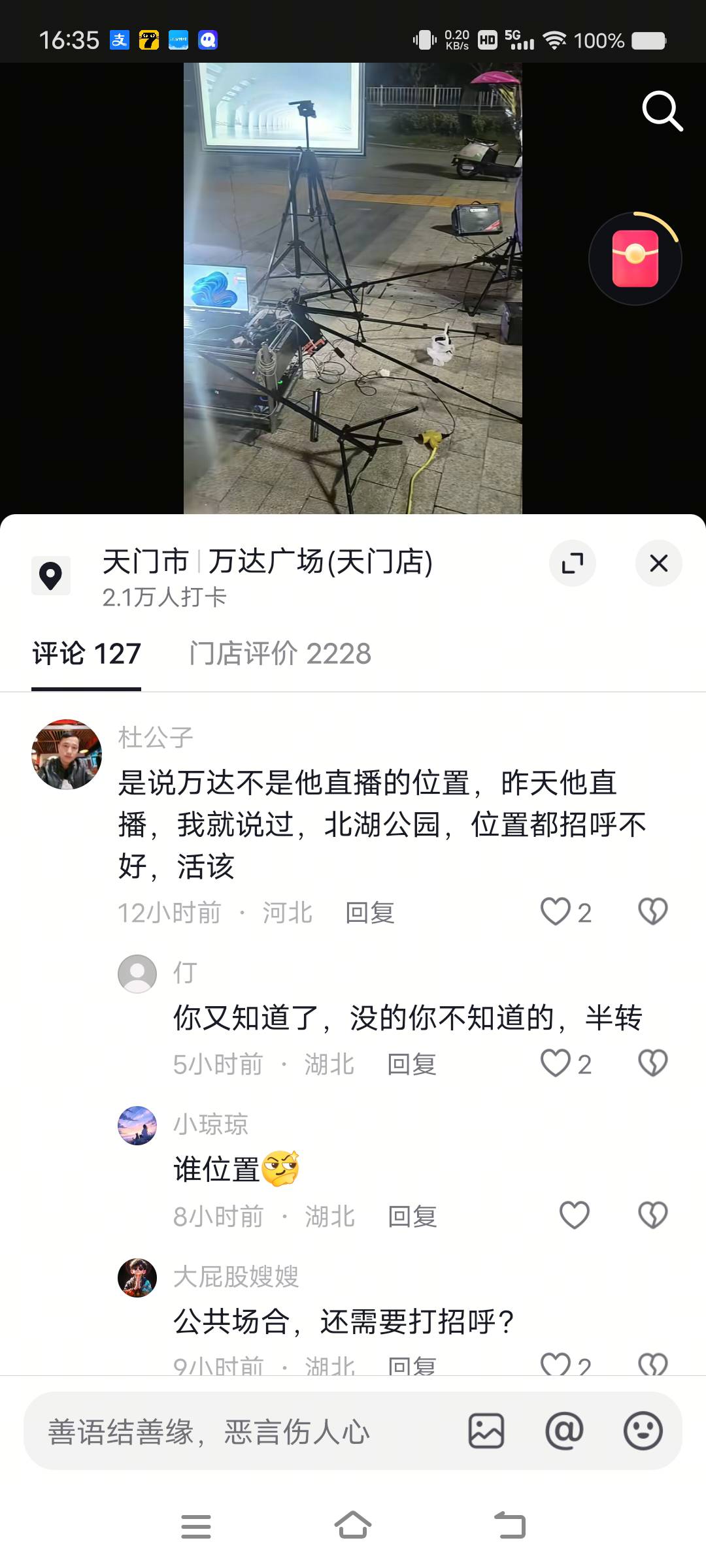Select the 评论 127 tab
This screenshot has width=706, height=1568.
pyautogui.click(x=86, y=654)
